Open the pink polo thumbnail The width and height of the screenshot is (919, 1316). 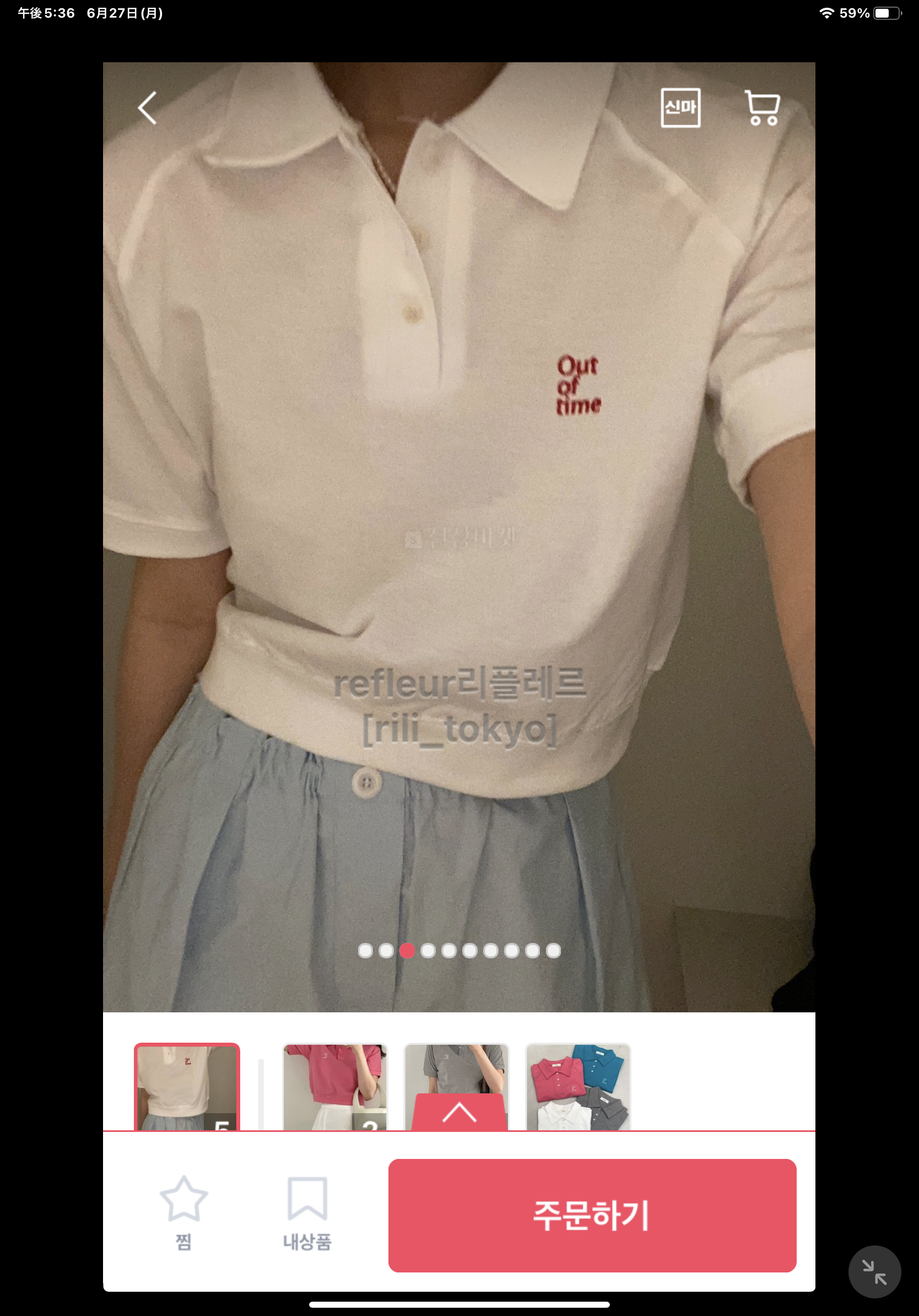335,1087
